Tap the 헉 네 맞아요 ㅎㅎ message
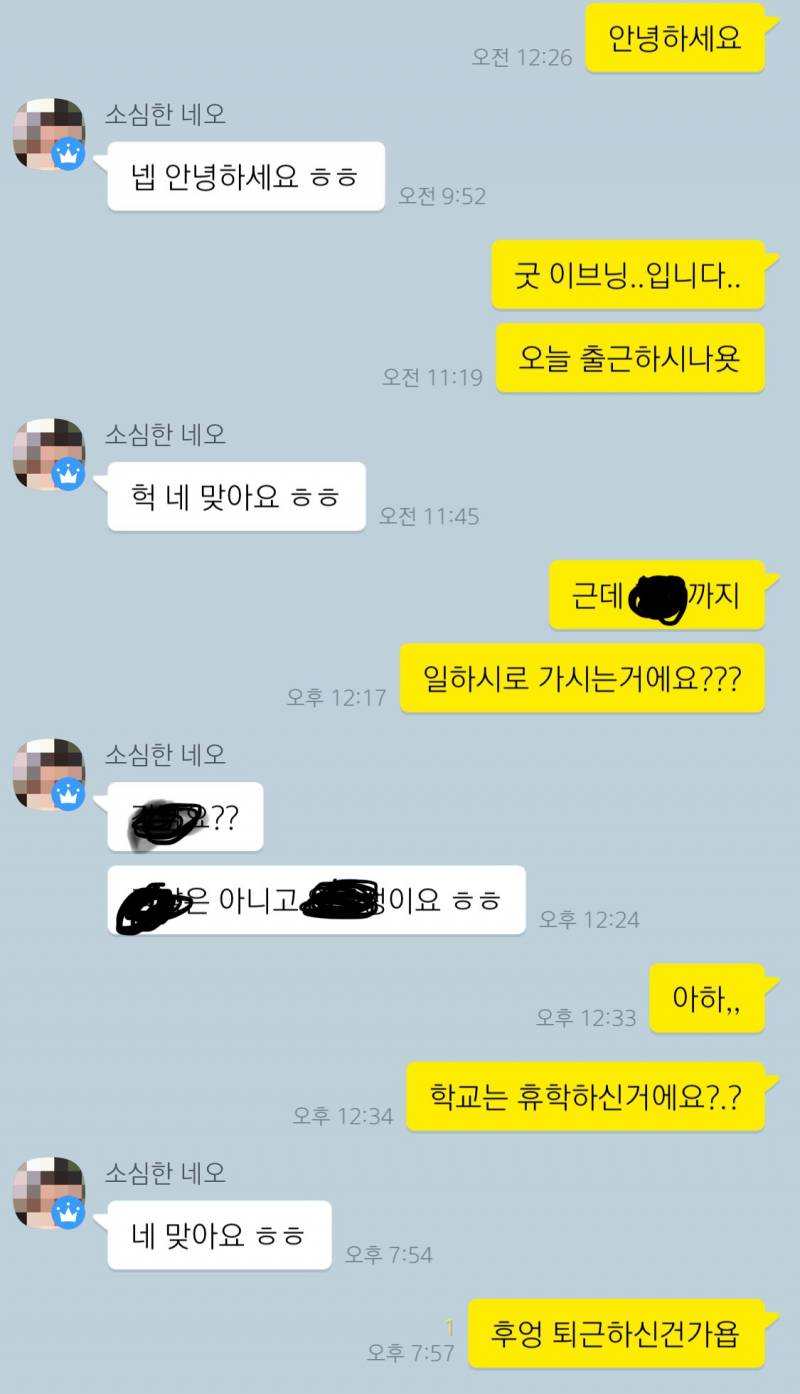This screenshot has height=1394, width=800. 235,496
